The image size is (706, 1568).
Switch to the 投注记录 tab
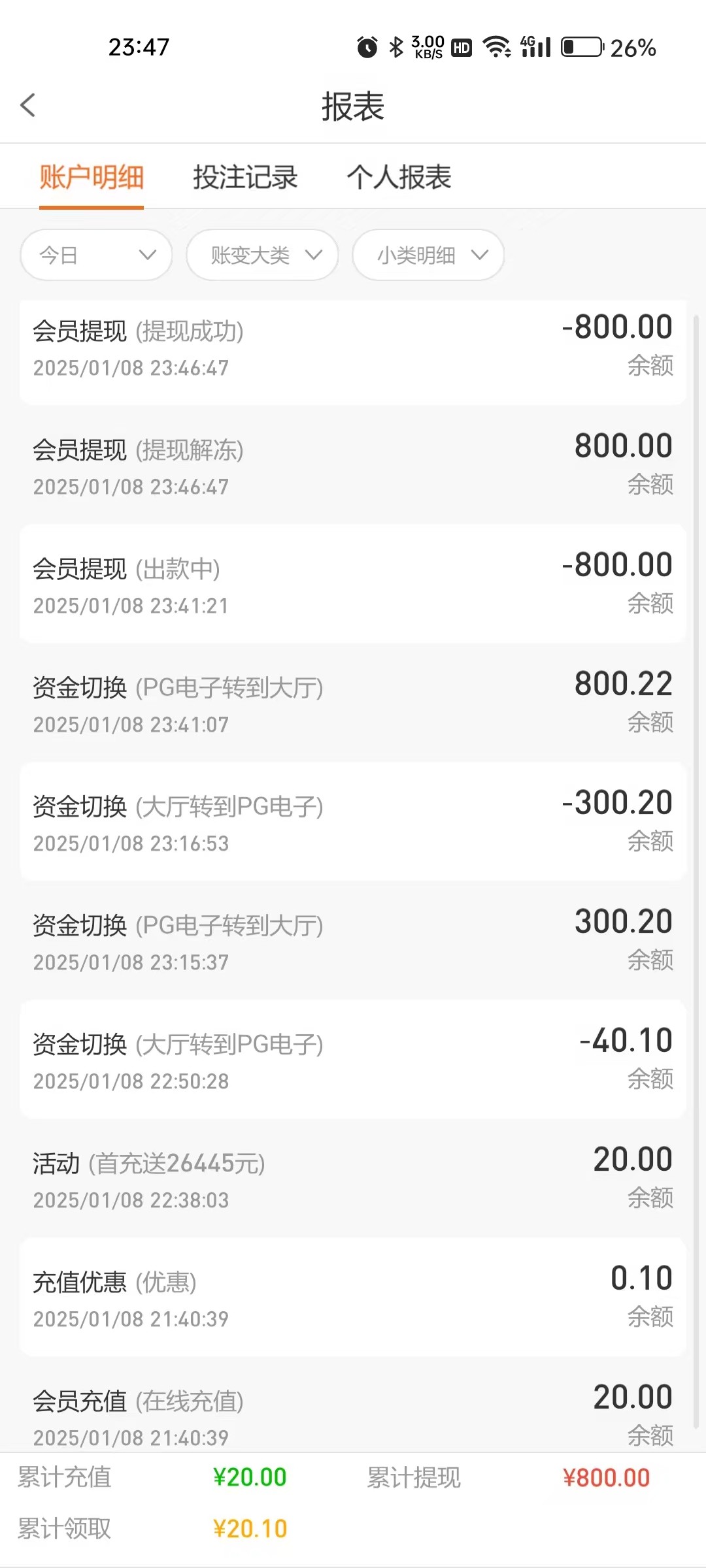245,178
